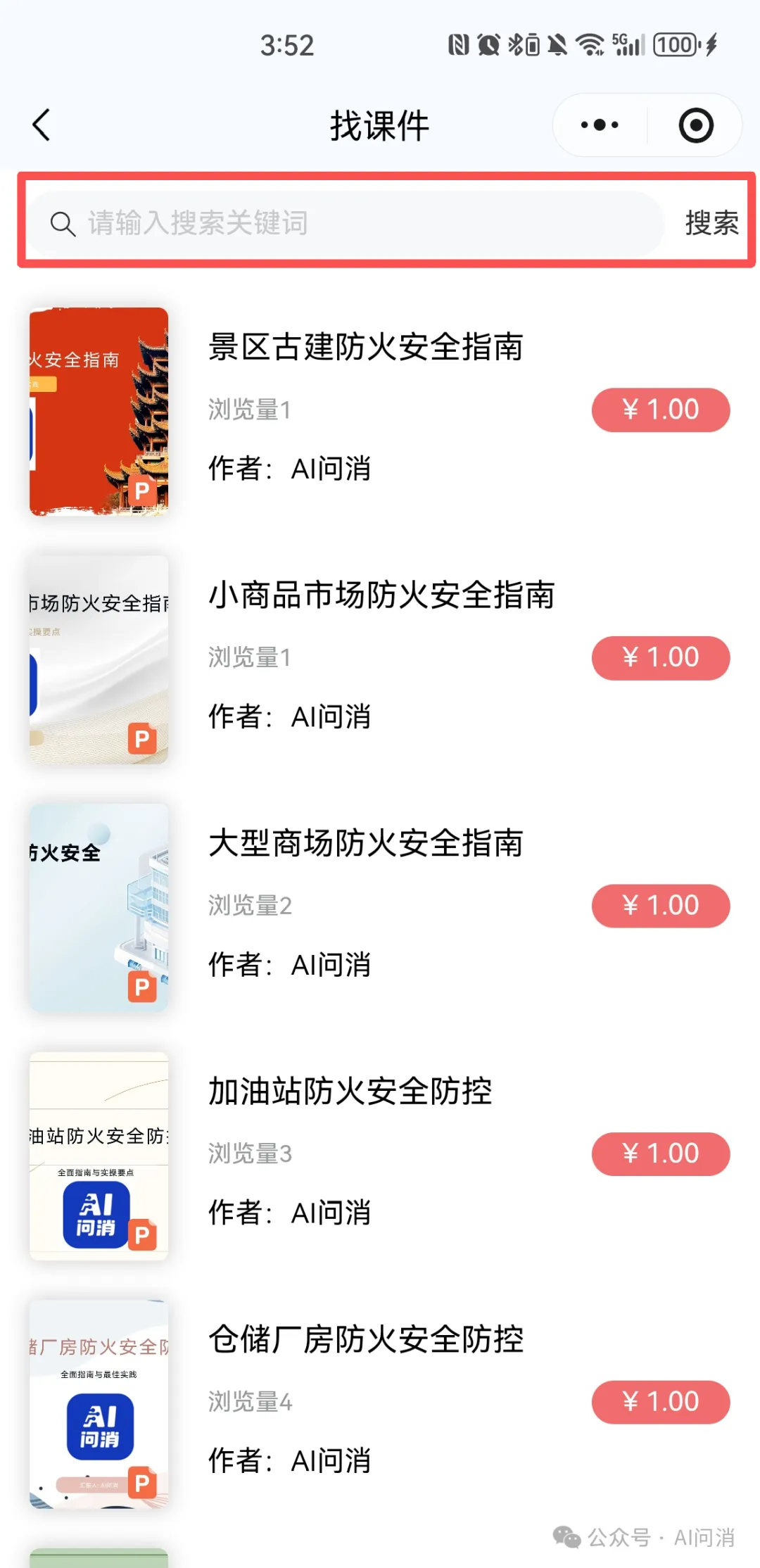
Task: Tap ¥1.00 price button for 仓储厂房防火安全防控
Action: (x=661, y=1402)
